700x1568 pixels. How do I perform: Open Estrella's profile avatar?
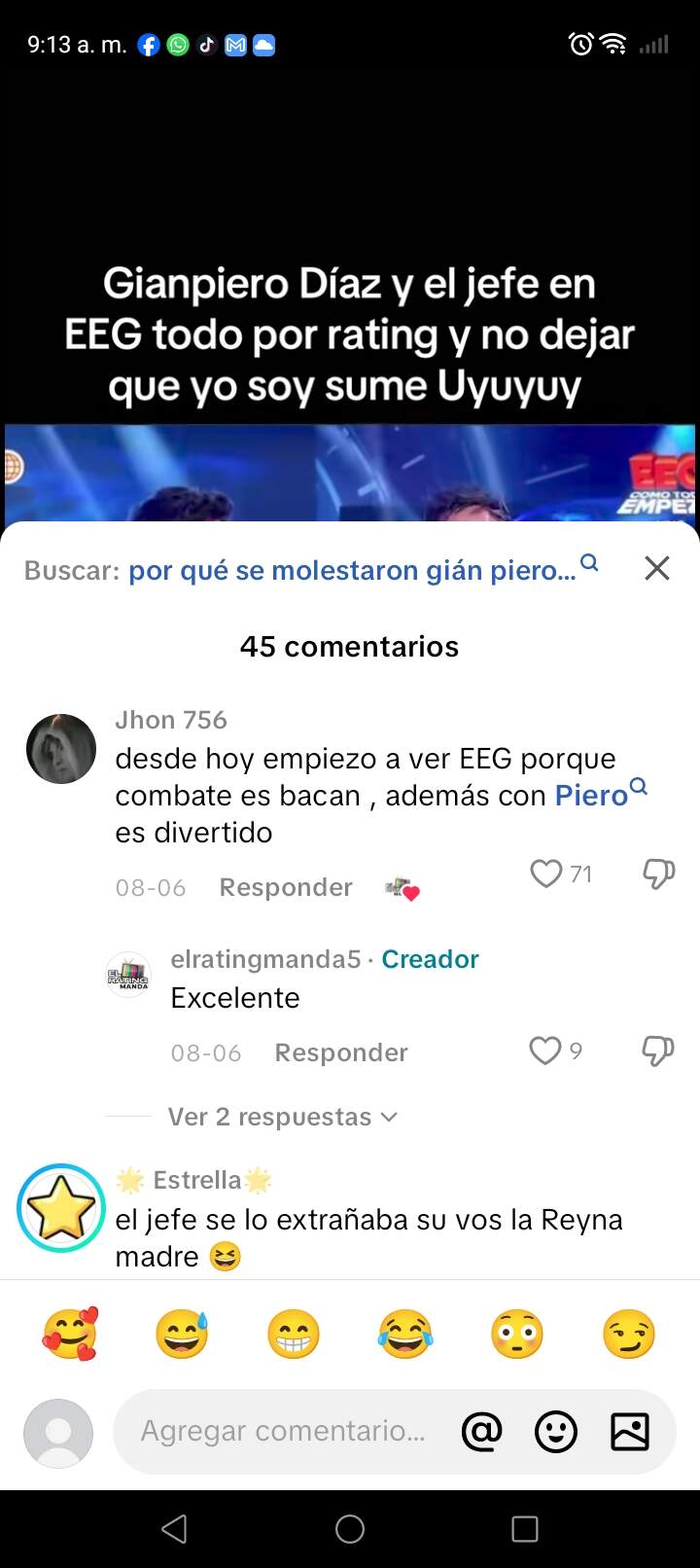[x=61, y=1208]
